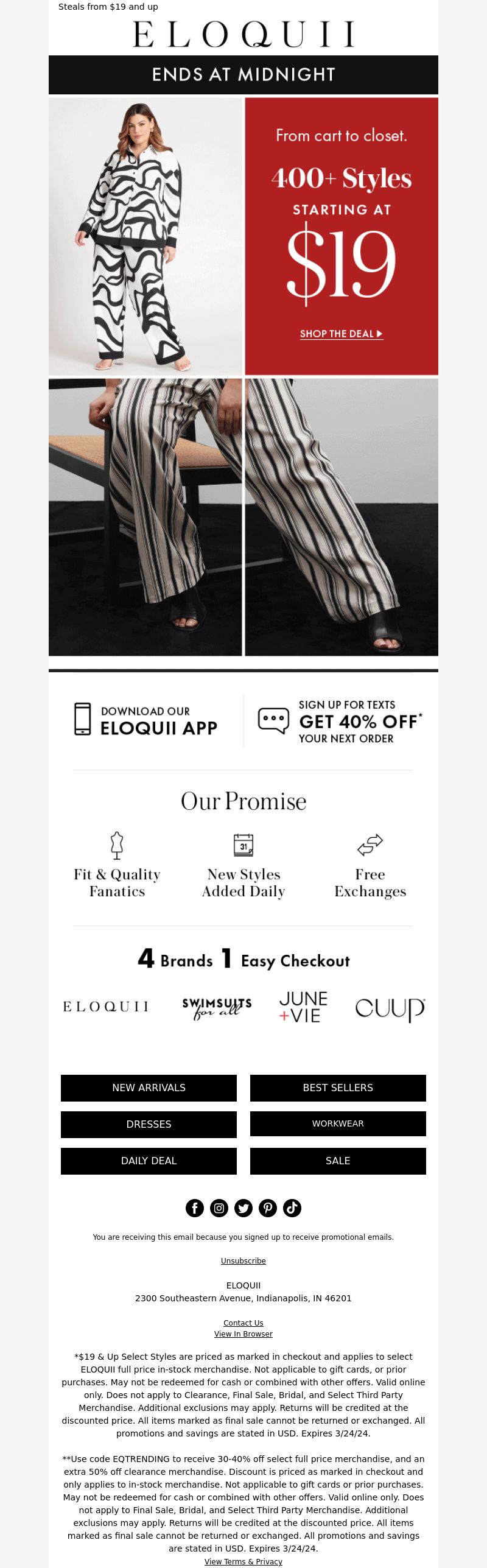Tap the Unsubscribe link

click(243, 1260)
